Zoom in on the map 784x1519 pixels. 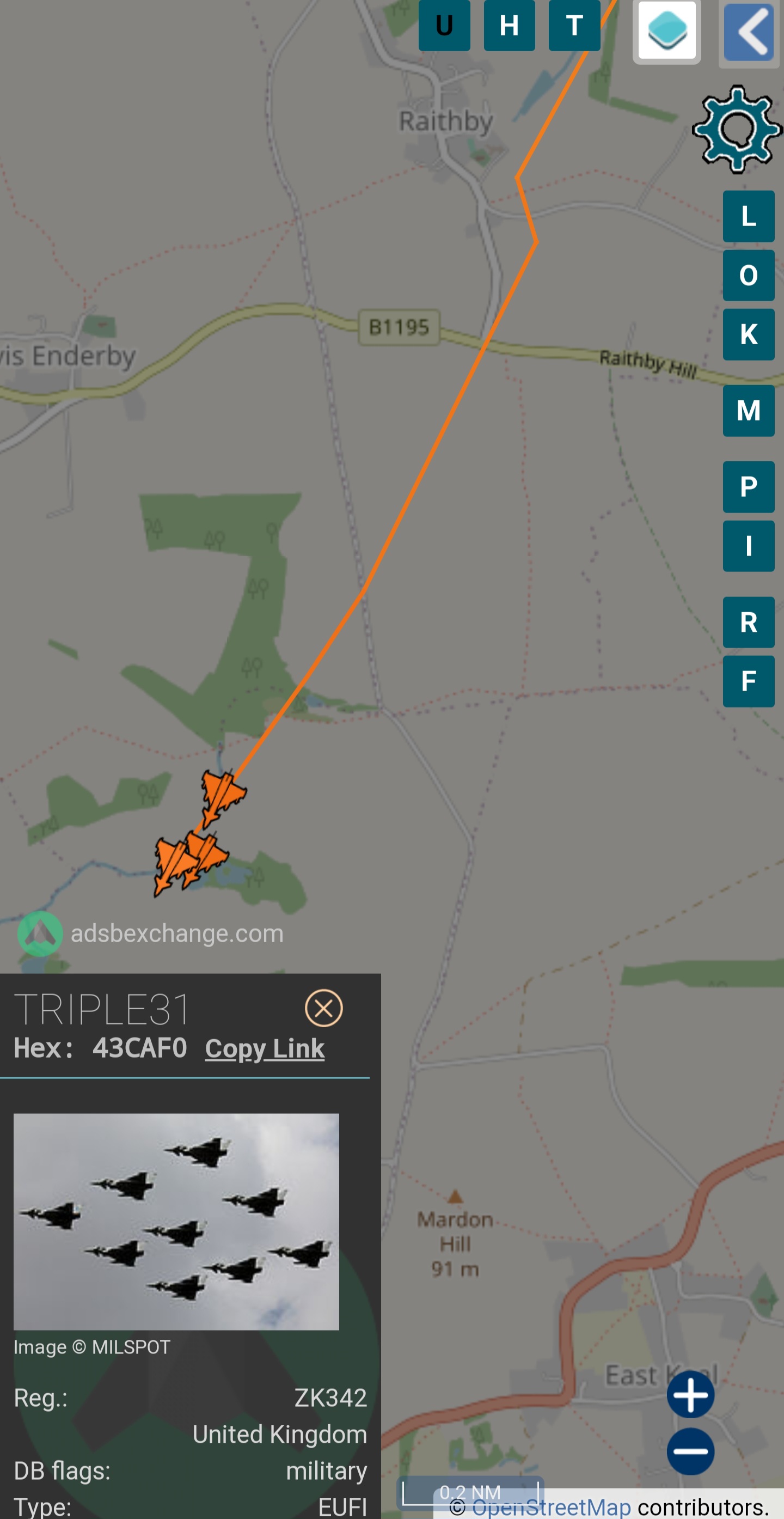pos(690,1395)
